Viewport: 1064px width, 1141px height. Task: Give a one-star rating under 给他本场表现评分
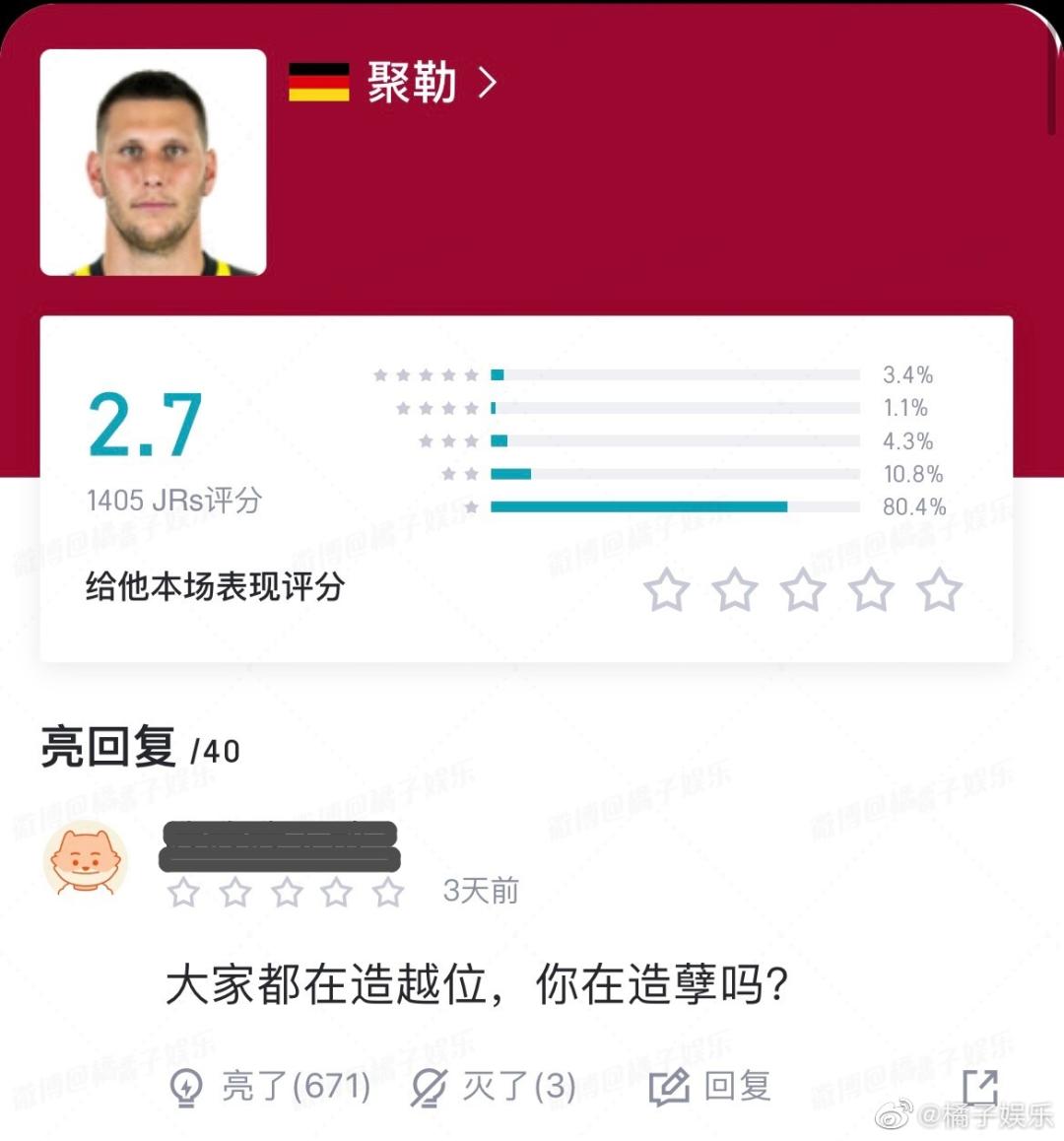667,591
